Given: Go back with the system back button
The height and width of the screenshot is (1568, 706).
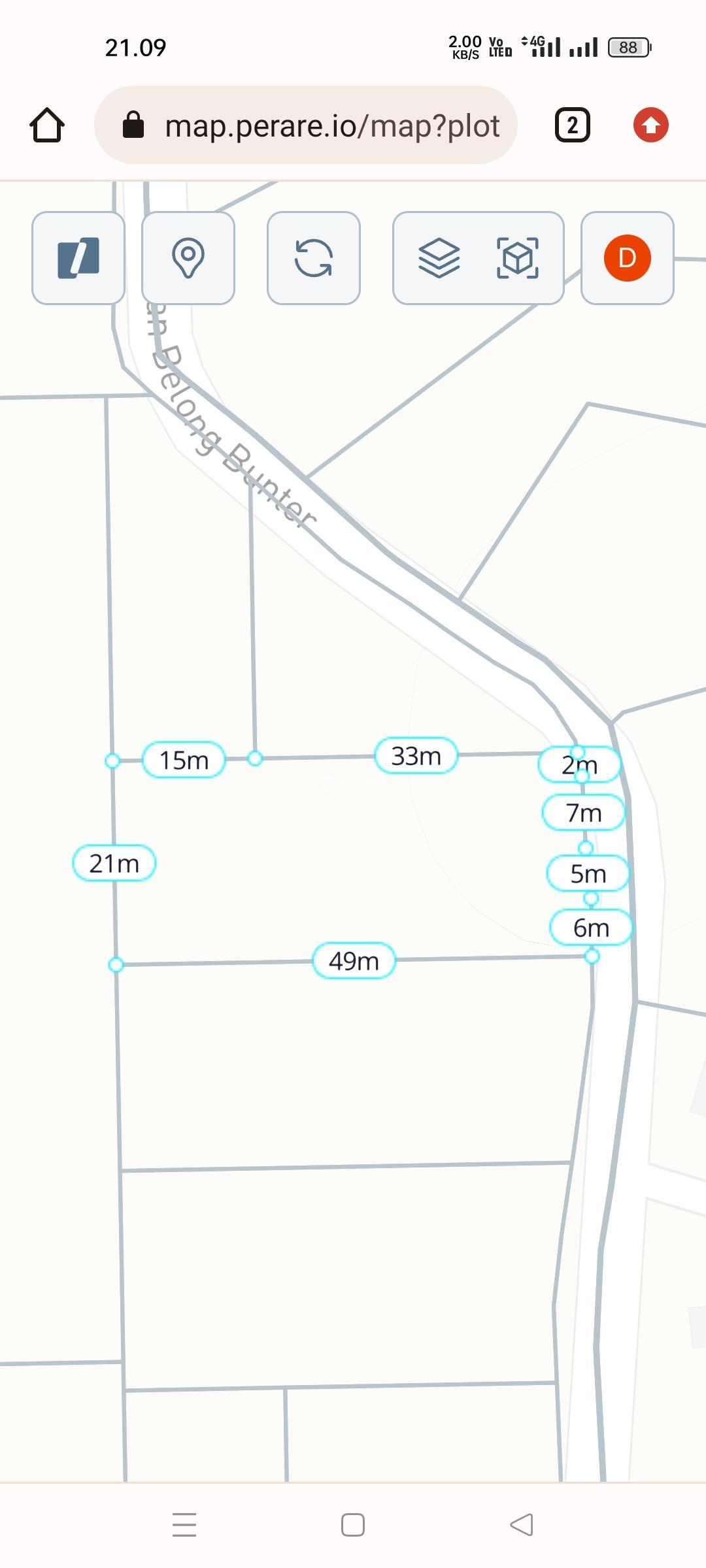Looking at the screenshot, I should pos(522,1525).
